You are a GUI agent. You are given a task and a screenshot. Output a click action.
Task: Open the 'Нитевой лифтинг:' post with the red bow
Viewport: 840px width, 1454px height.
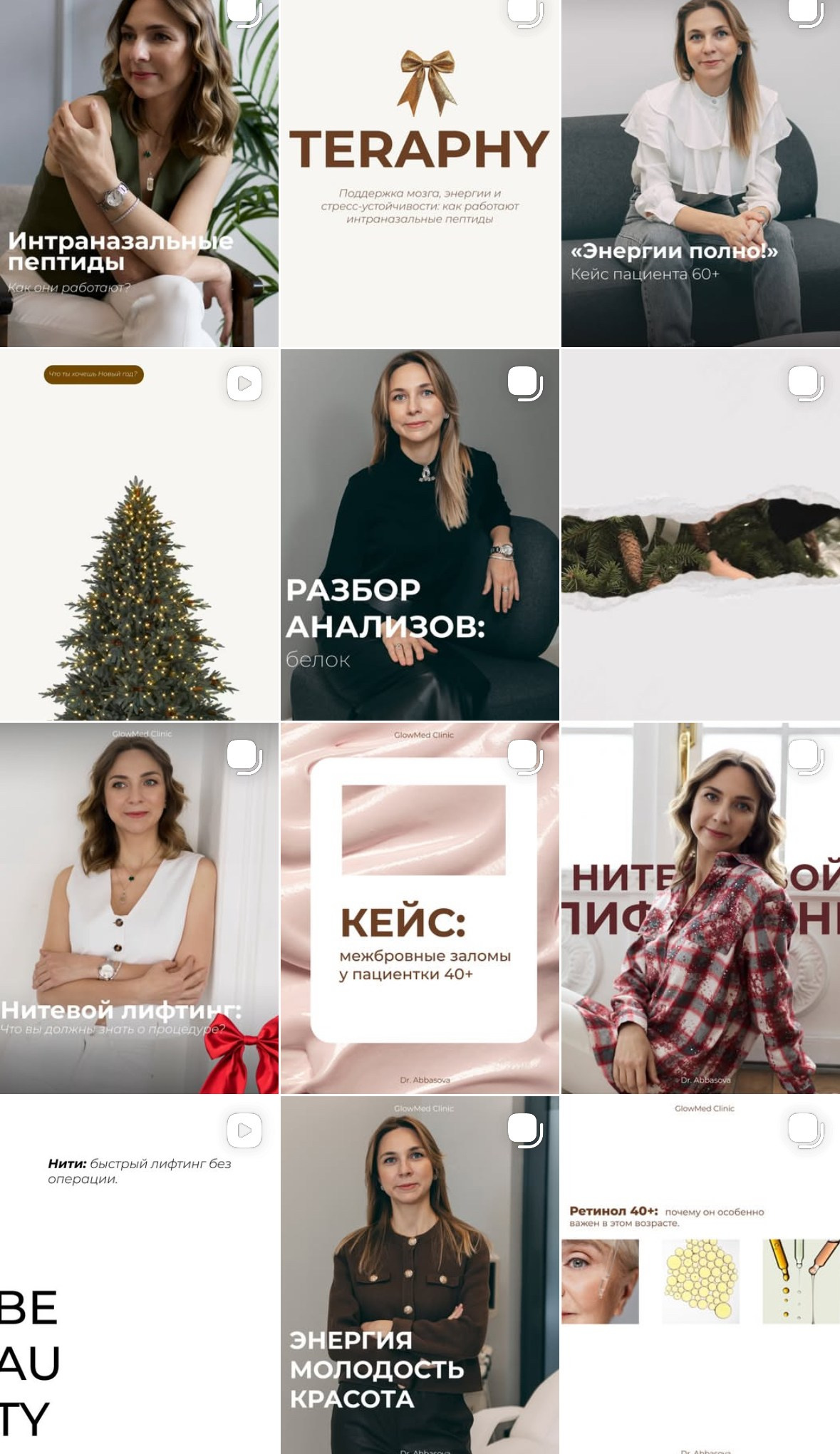[x=139, y=908]
